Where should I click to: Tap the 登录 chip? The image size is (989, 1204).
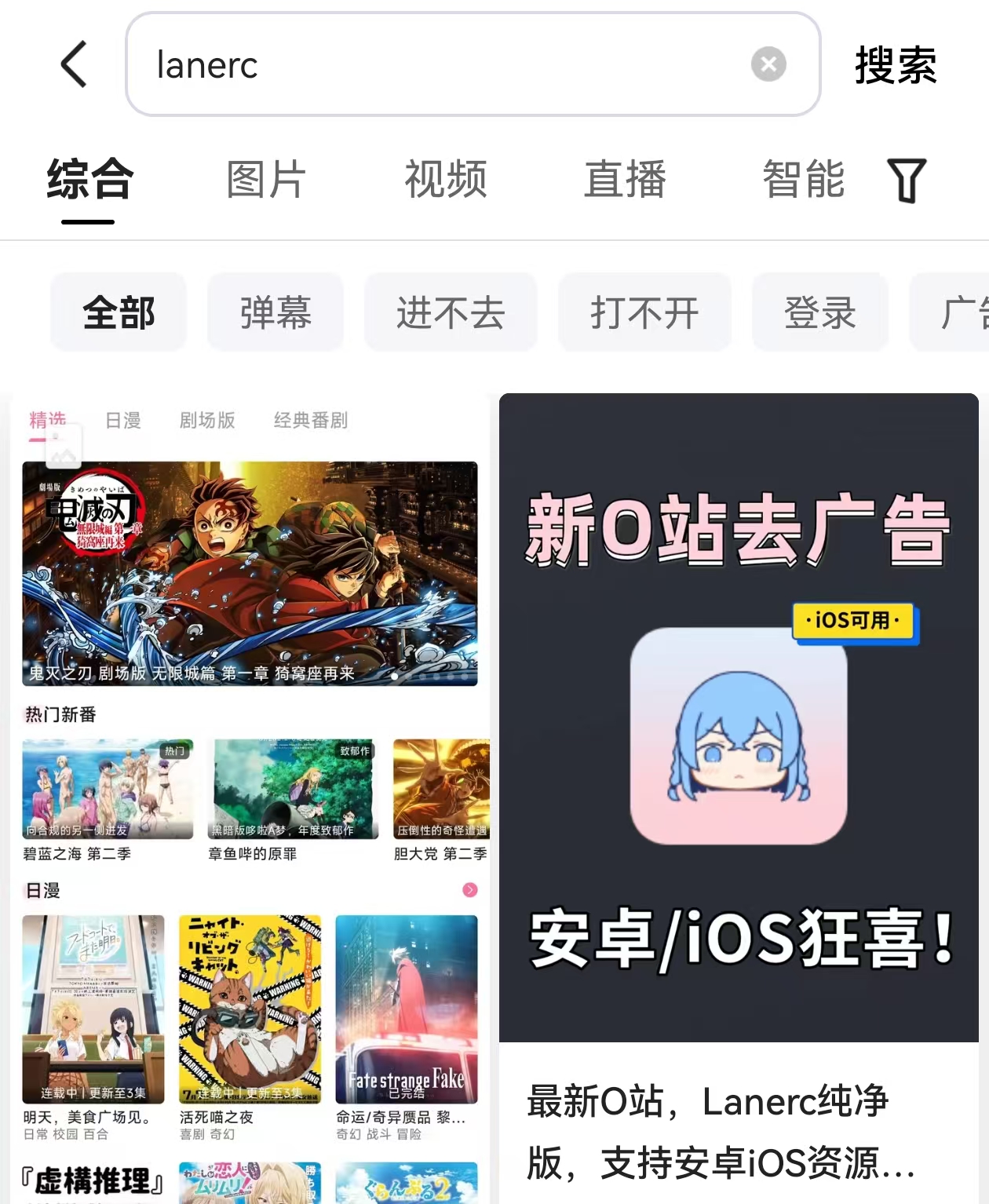tap(820, 312)
